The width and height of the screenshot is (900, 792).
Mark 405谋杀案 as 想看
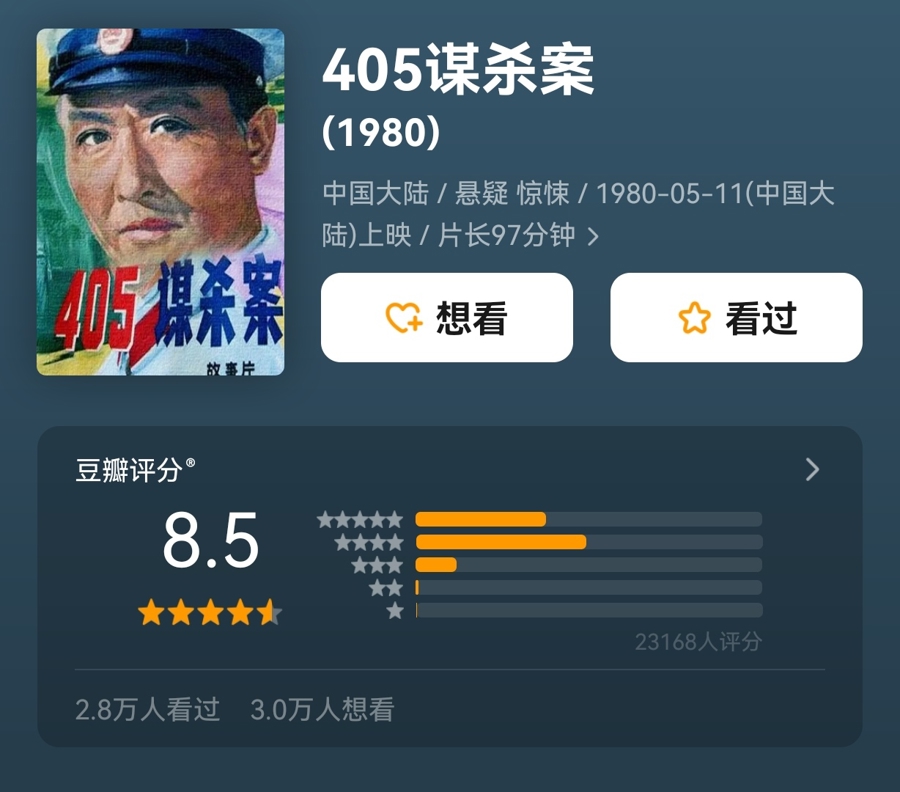click(x=446, y=318)
